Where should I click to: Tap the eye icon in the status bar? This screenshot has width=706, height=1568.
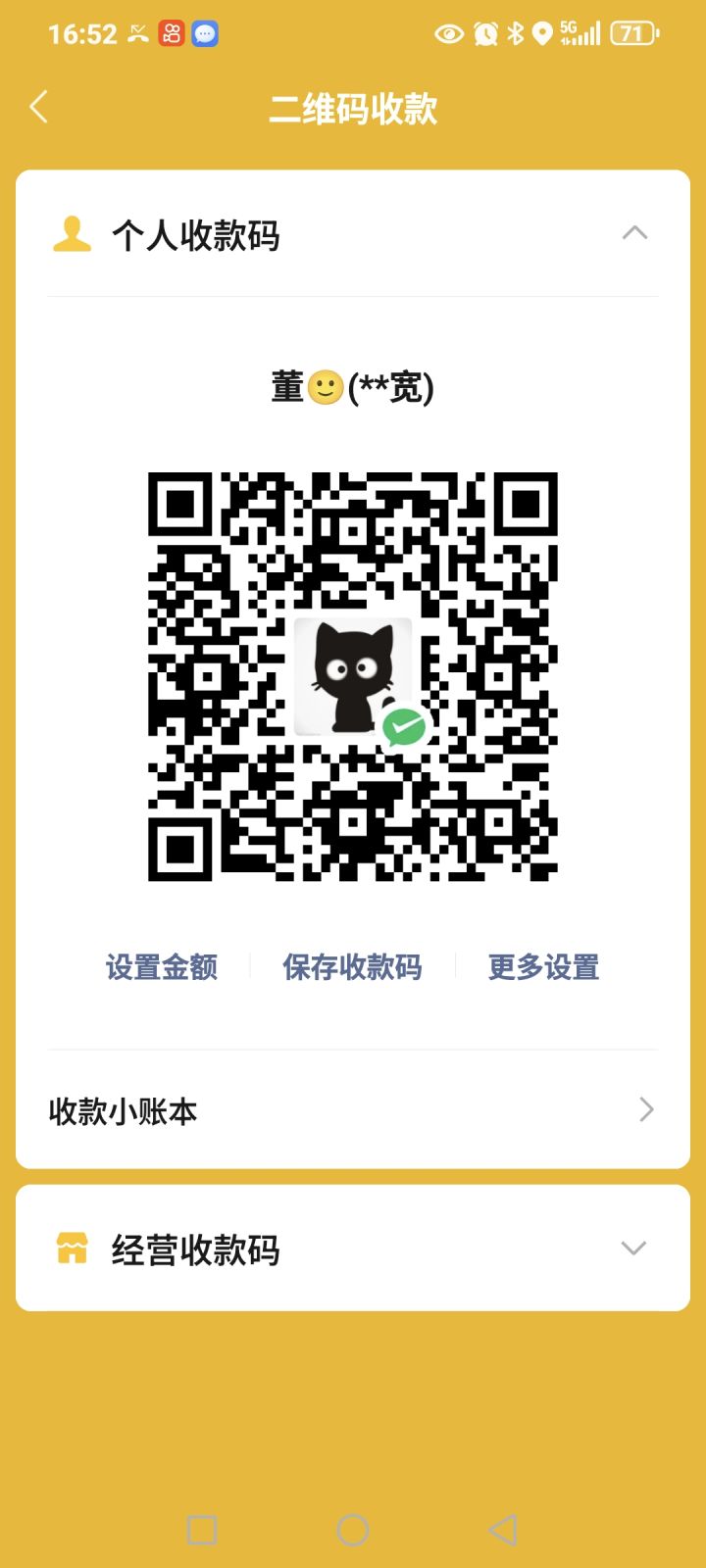coord(449,32)
